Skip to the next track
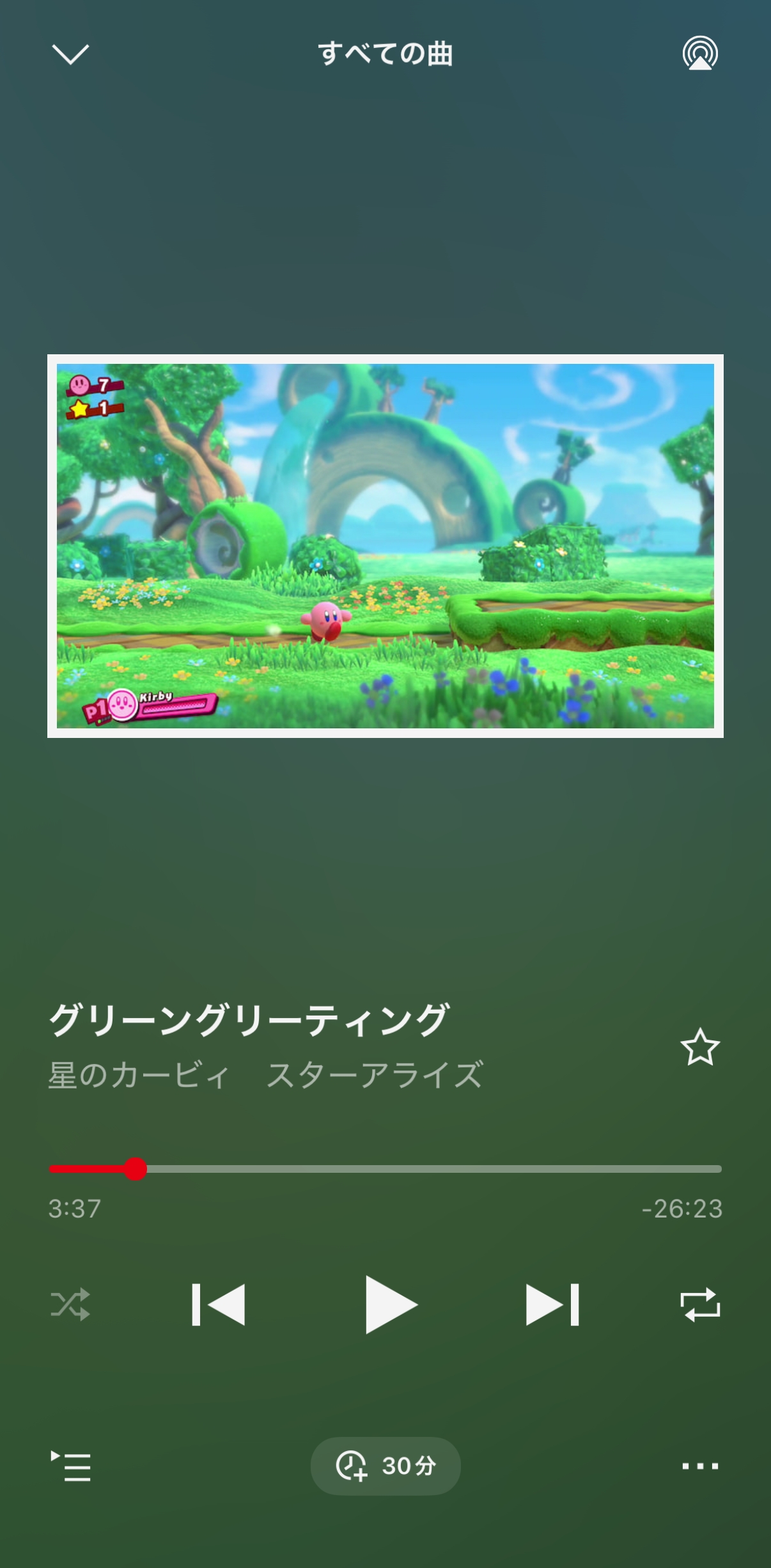 (552, 1305)
